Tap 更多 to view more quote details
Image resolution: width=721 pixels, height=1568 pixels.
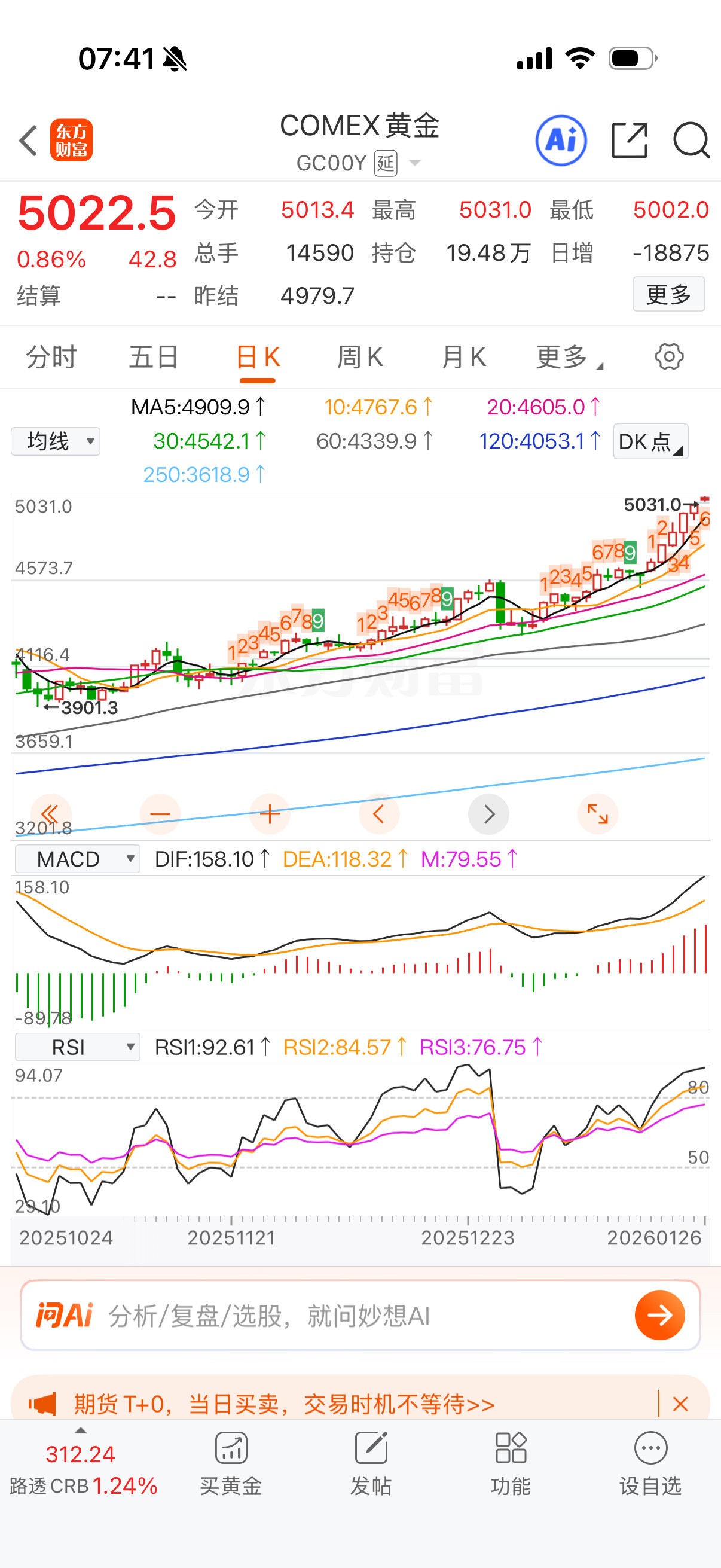tap(668, 294)
